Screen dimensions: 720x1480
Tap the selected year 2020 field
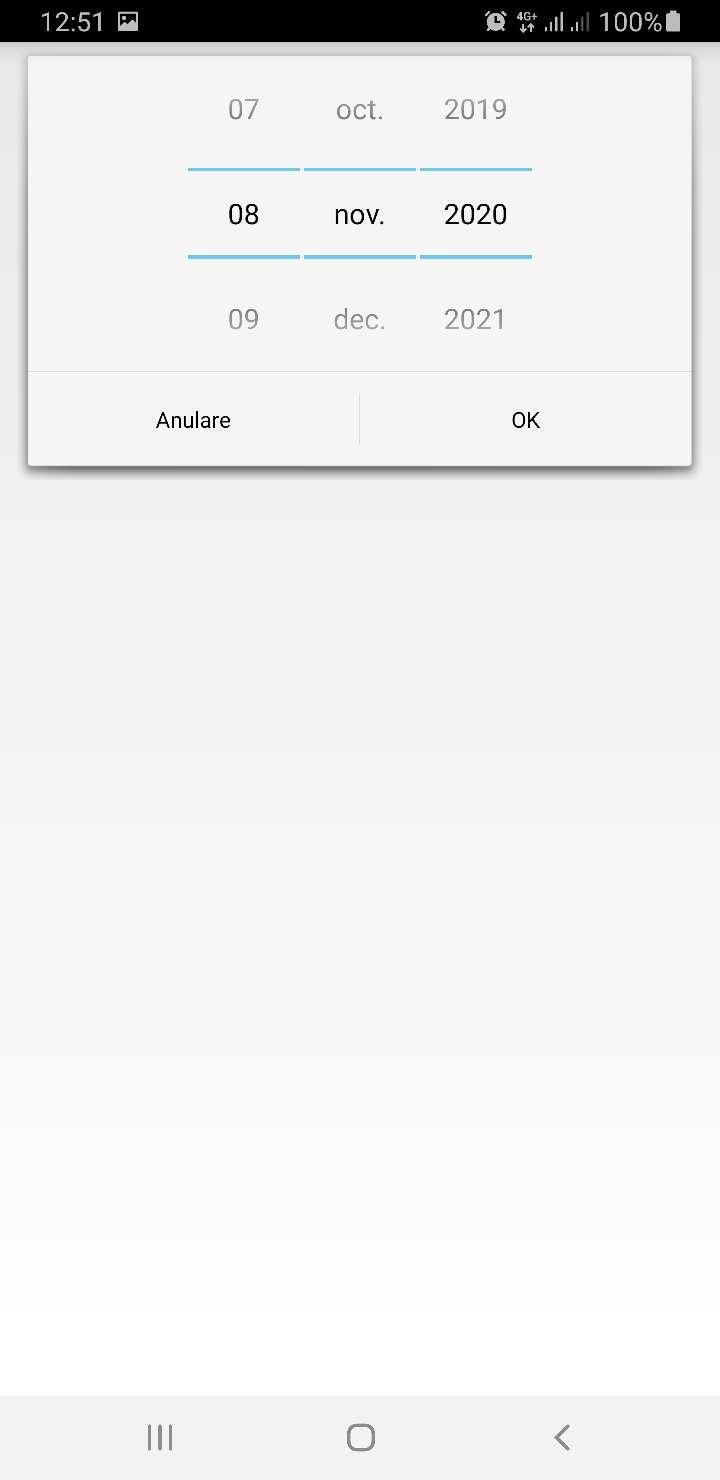pos(476,214)
